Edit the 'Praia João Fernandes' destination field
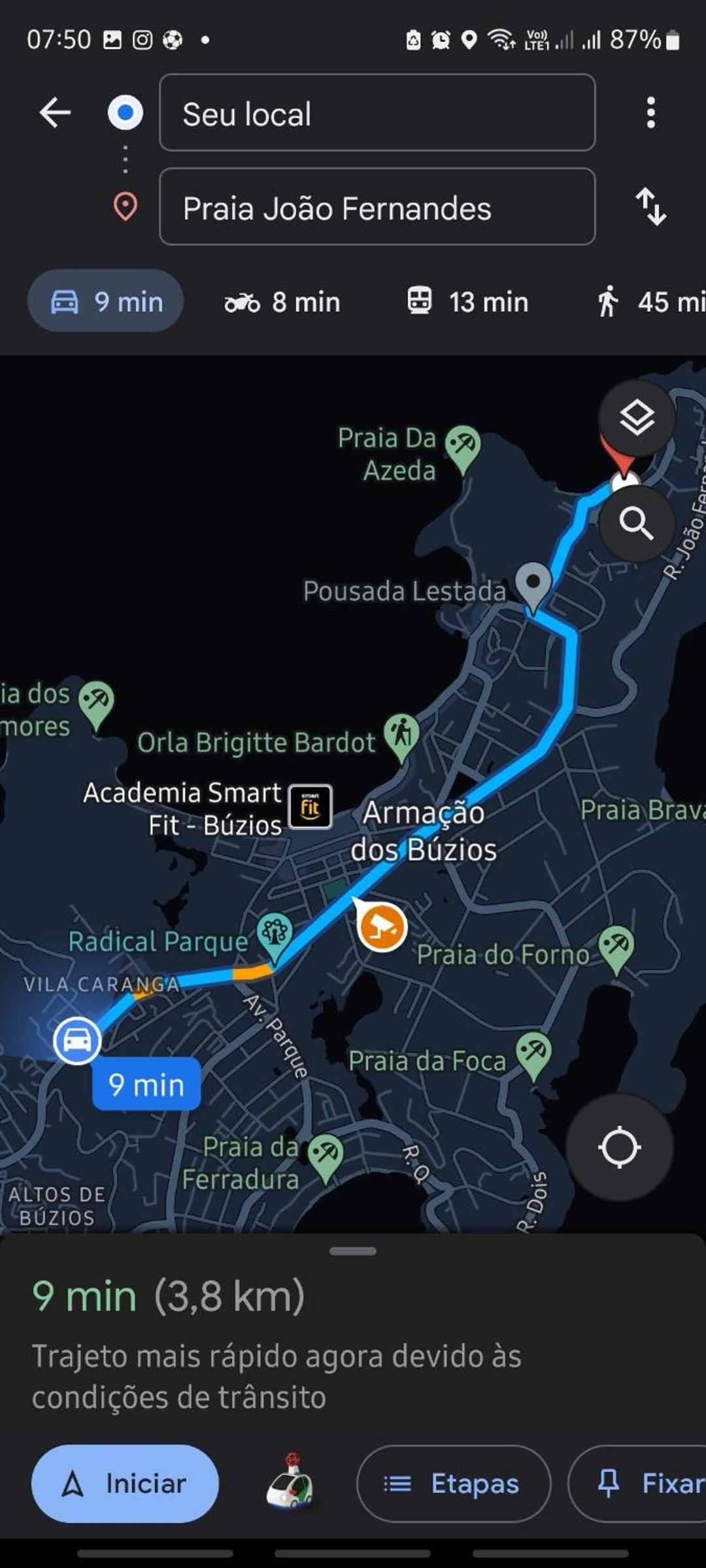The width and height of the screenshot is (706, 1568). (377, 207)
